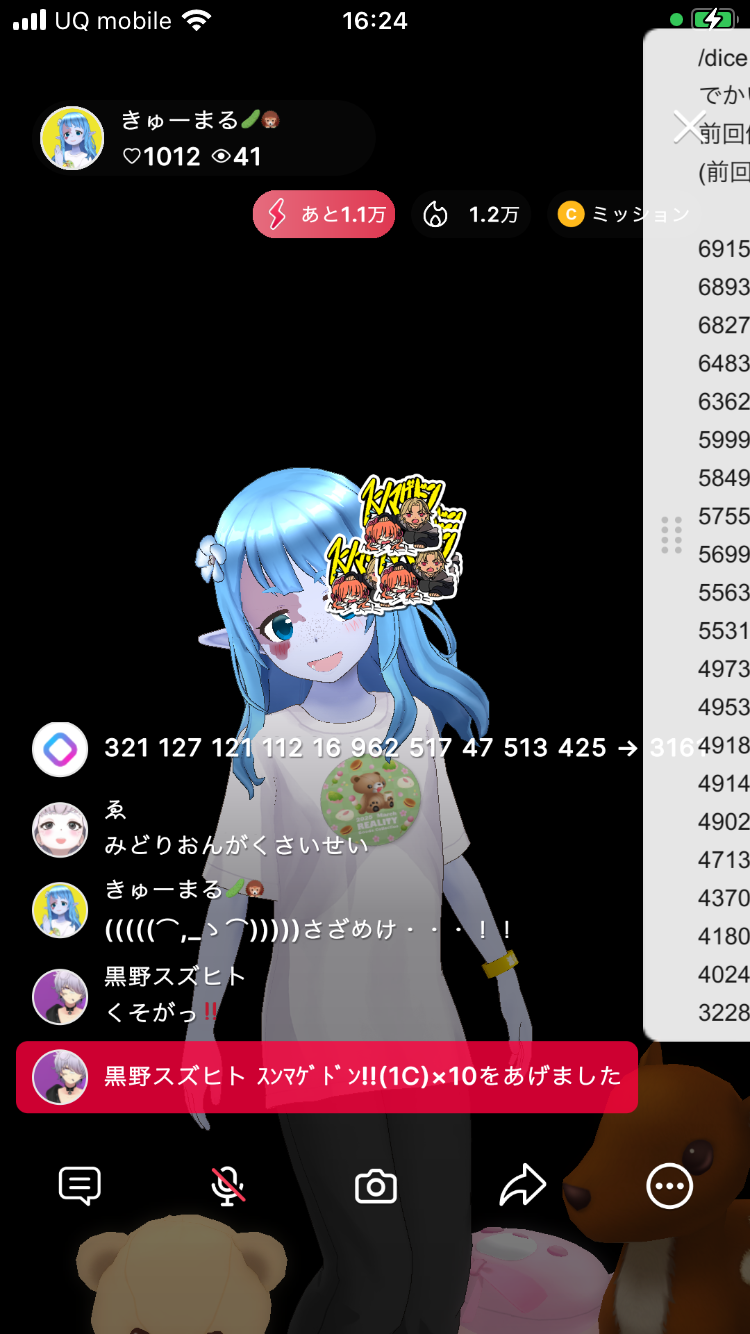Open the 1.2万 flame points chip

pos(471,215)
